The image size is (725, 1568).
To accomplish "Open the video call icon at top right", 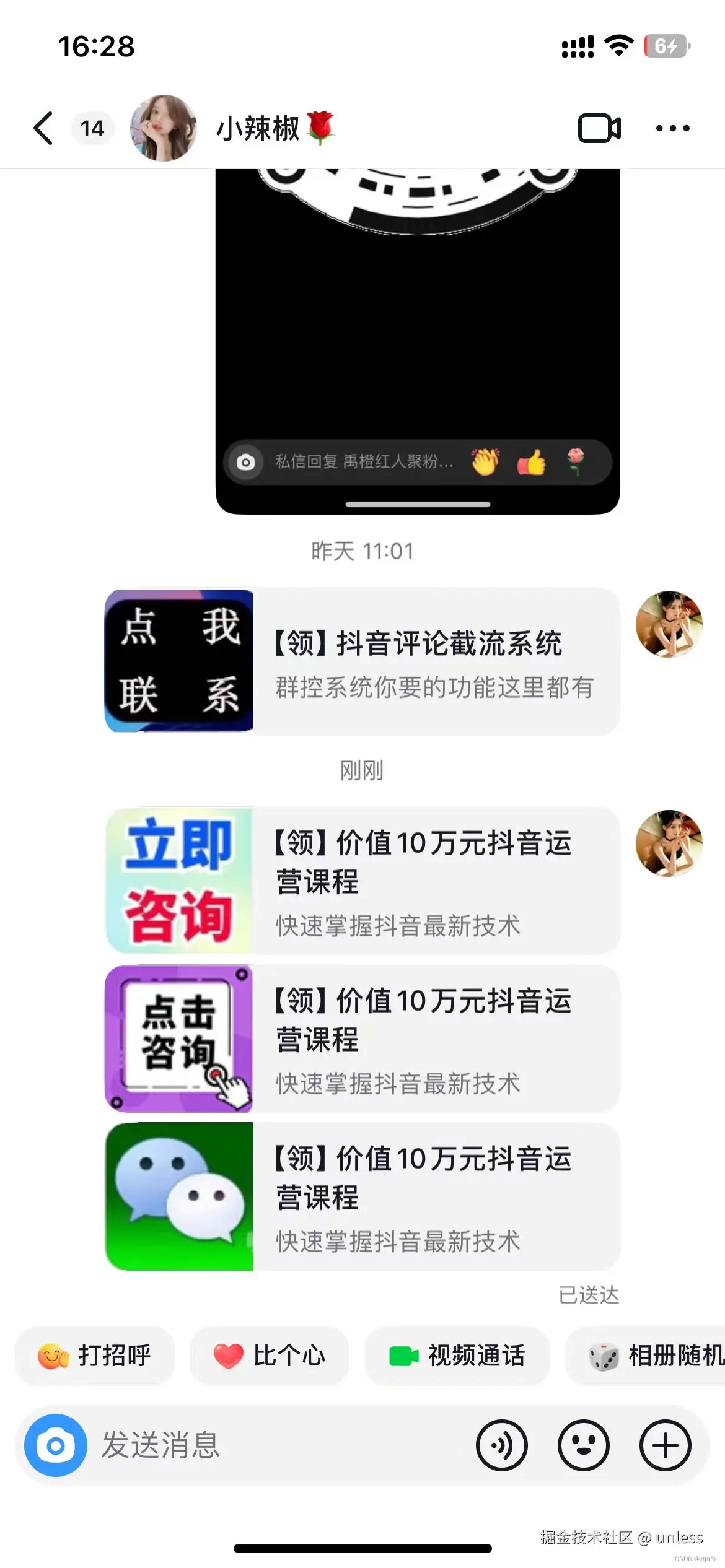I will point(599,128).
